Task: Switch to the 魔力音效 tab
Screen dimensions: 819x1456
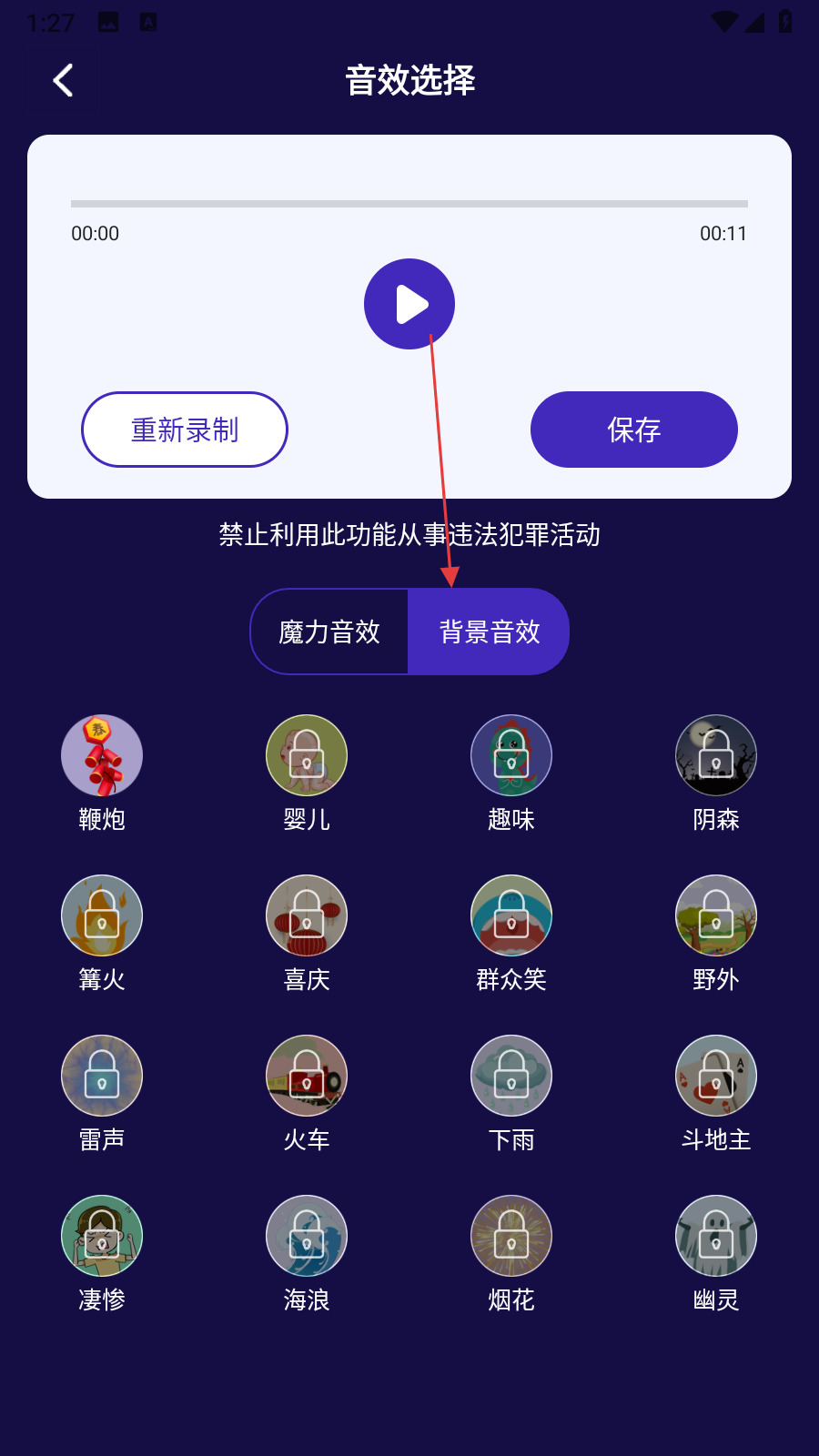Action: click(x=329, y=632)
